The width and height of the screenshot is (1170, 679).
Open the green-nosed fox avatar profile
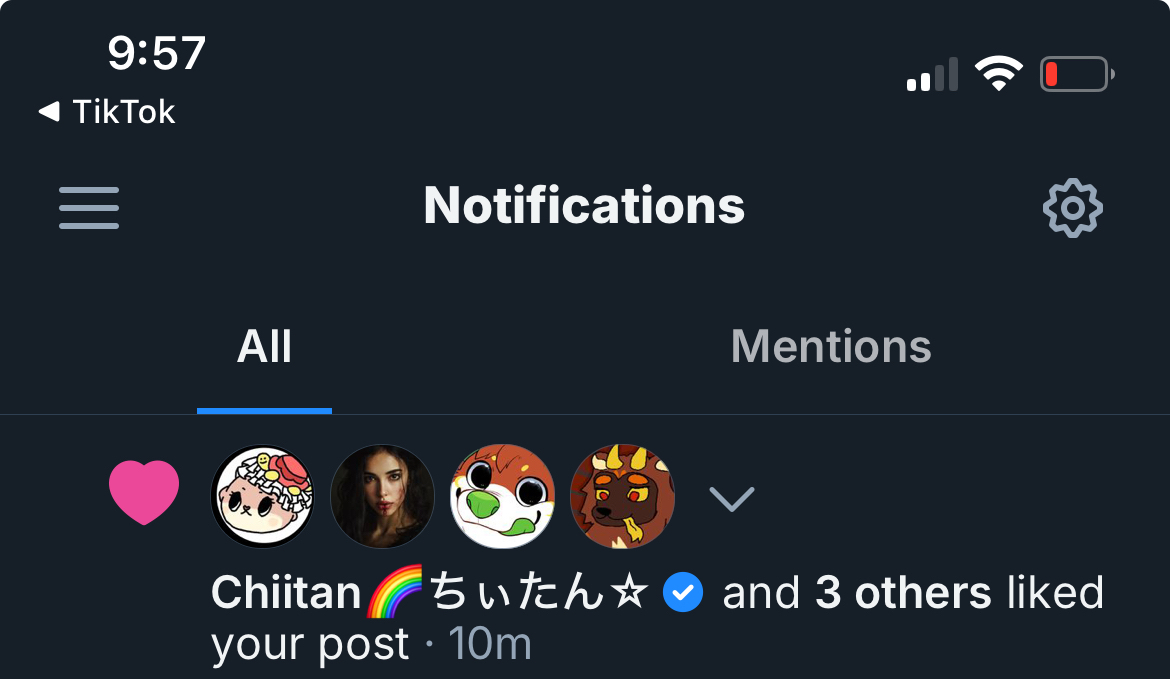point(502,497)
